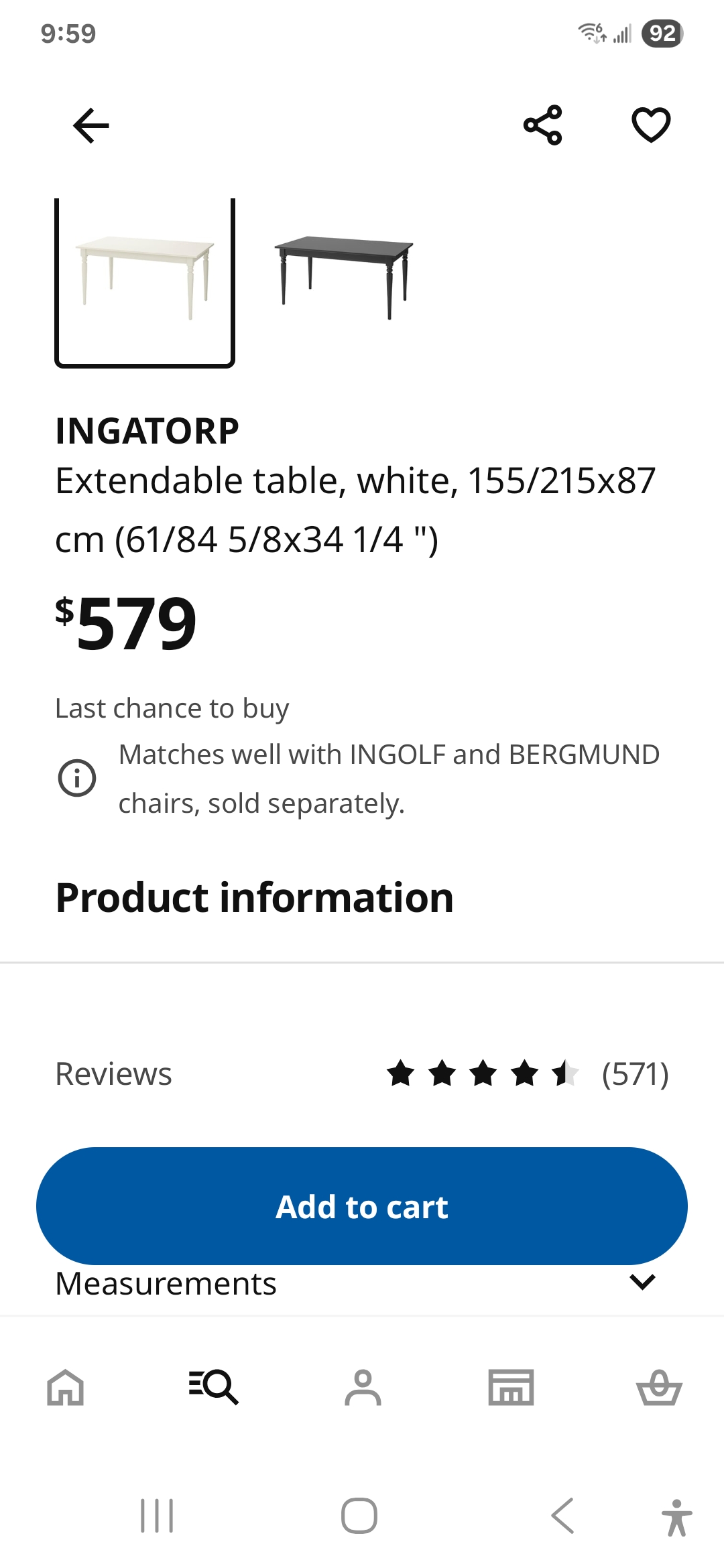
Task: Open the Reviews section
Action: coord(362,1073)
